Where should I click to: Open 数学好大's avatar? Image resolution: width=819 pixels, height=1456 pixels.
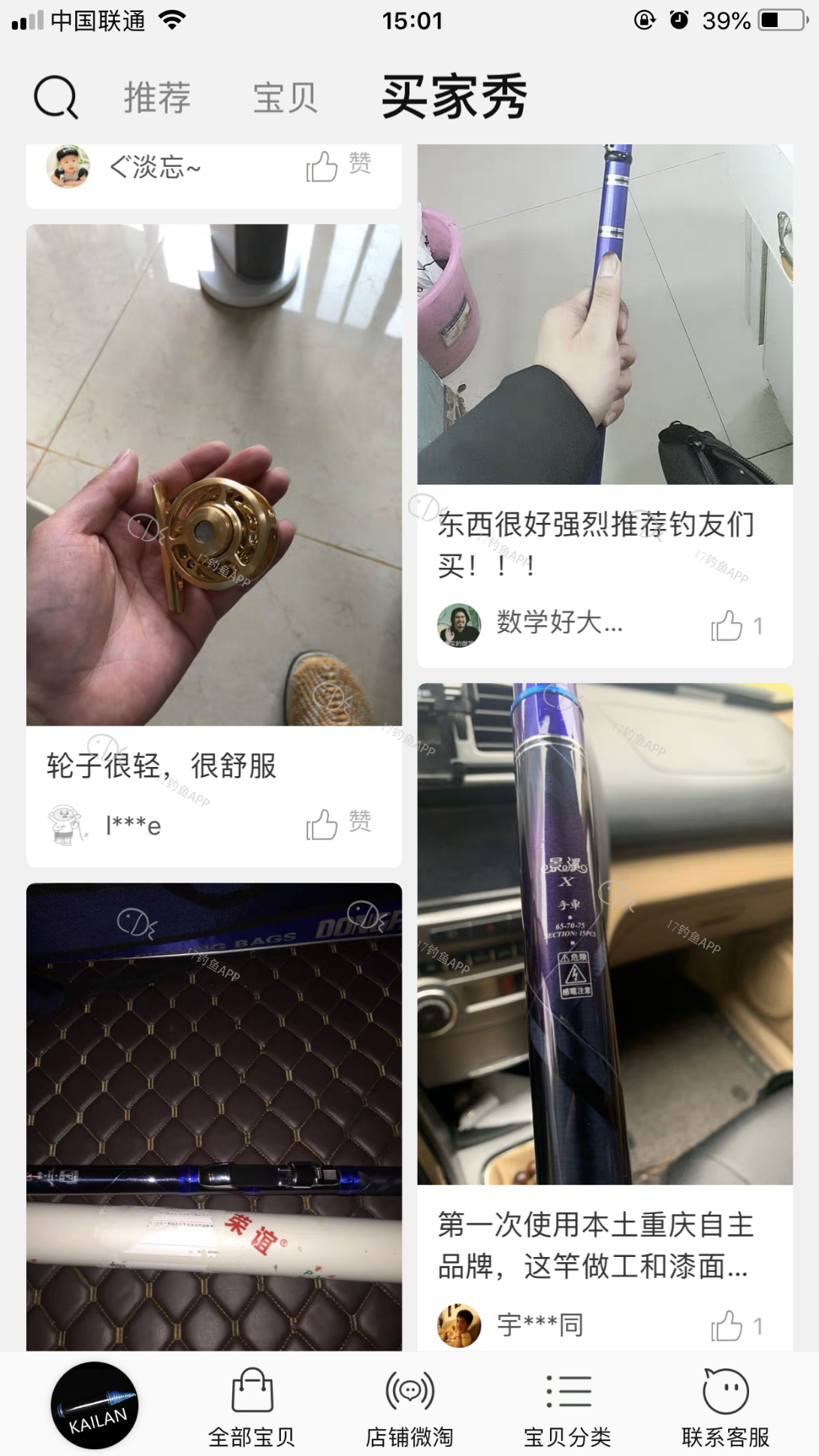[x=459, y=625]
